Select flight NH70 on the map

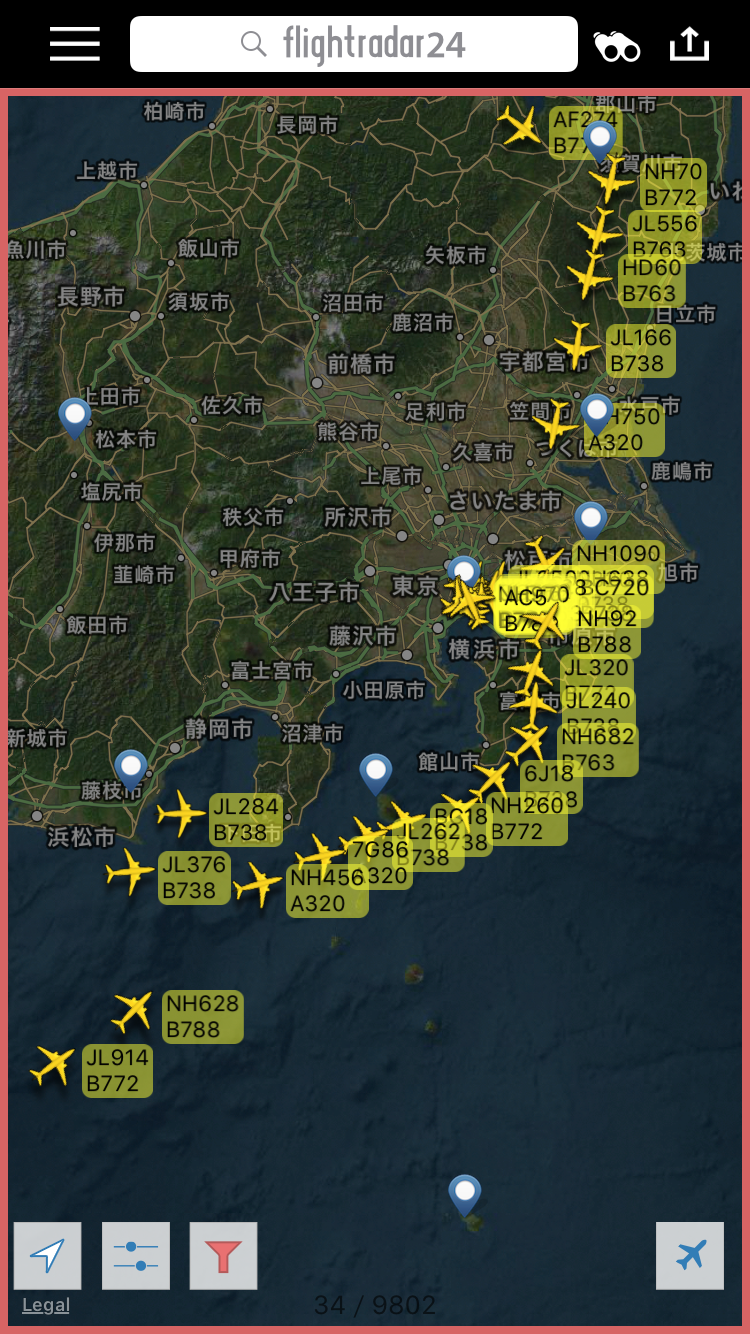pos(611,180)
